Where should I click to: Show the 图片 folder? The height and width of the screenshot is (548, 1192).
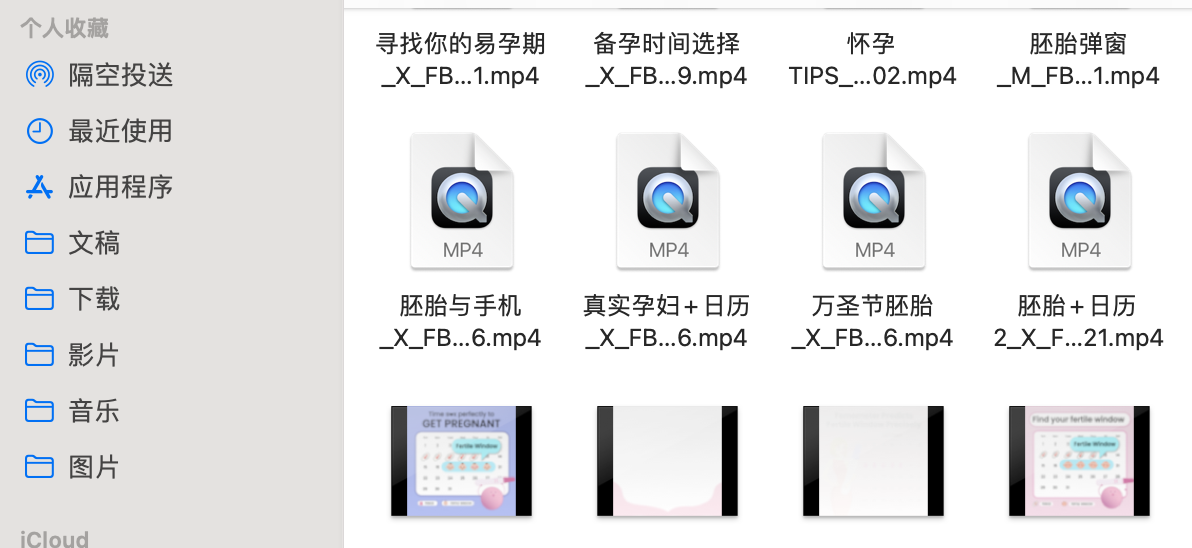pos(94,467)
